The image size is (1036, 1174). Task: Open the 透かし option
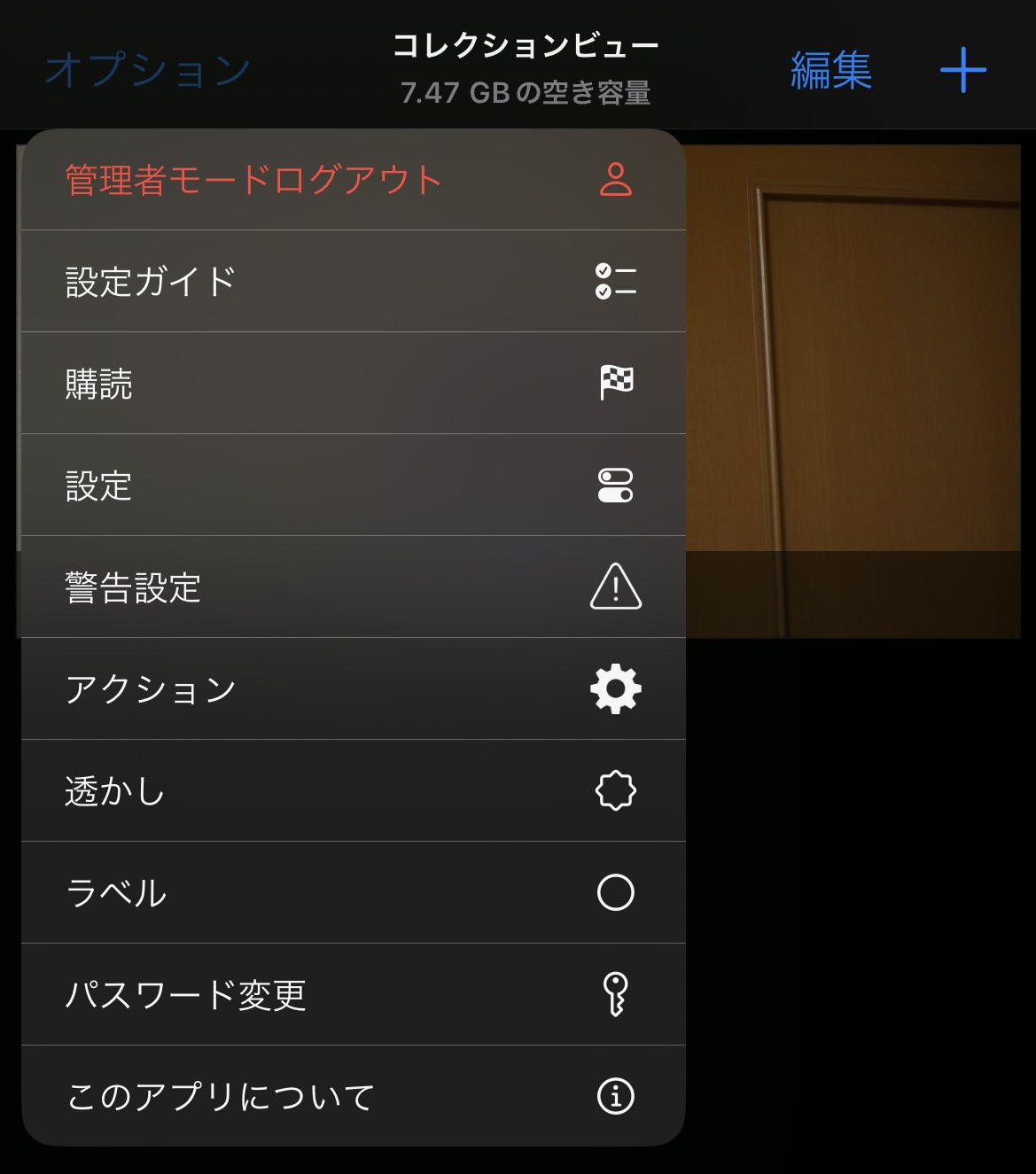[353, 791]
